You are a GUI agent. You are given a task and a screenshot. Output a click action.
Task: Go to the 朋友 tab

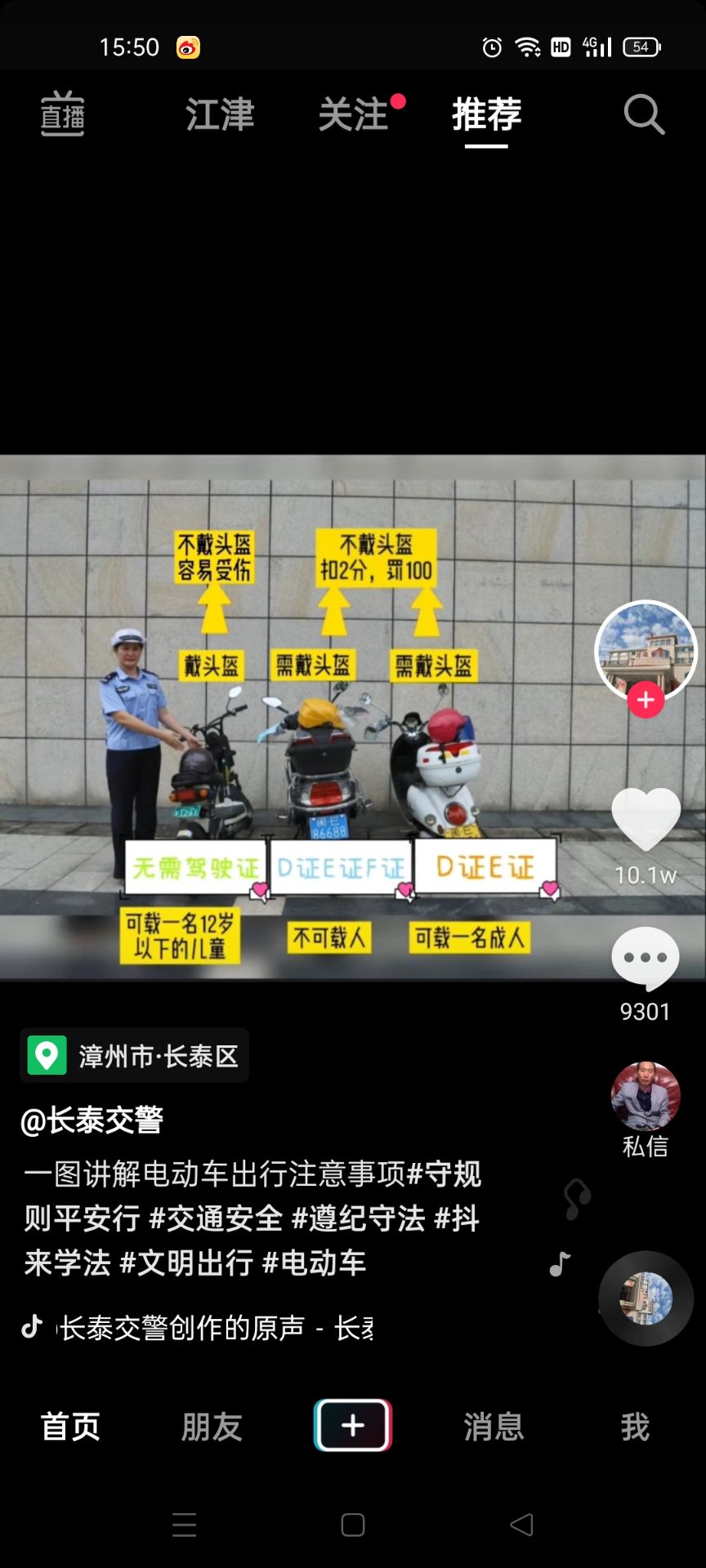(x=212, y=1427)
